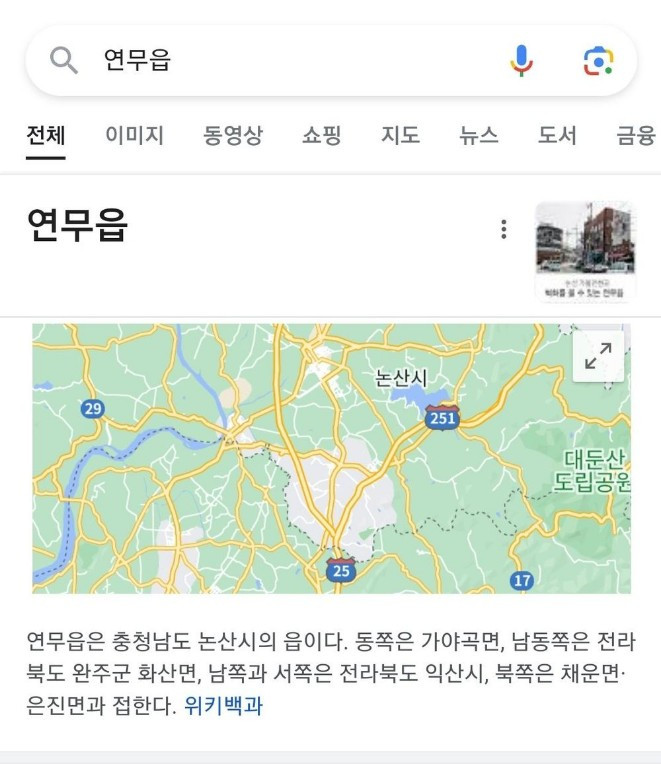Switch to the 이미지 tab
This screenshot has width=661, height=765.
pos(134,135)
